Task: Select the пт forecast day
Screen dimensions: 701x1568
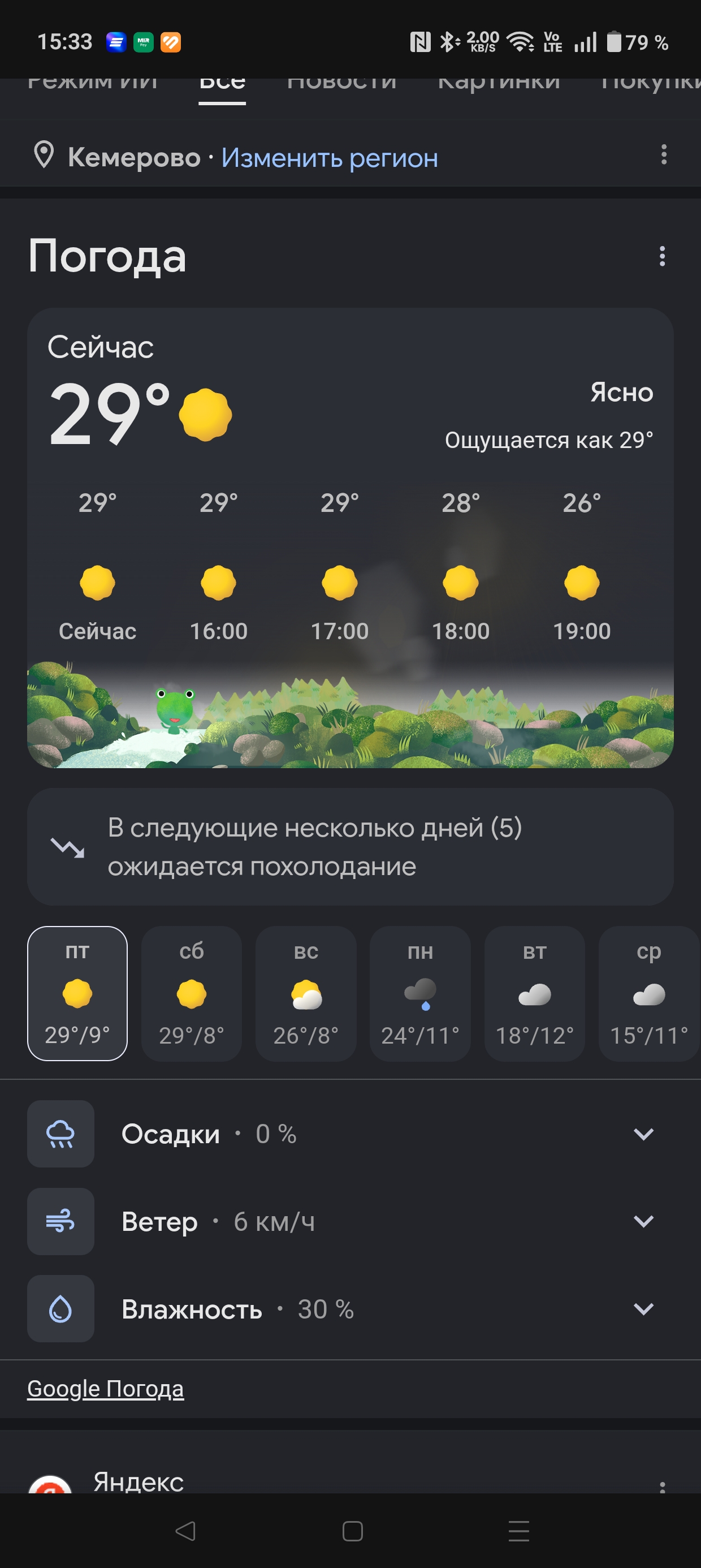Action: pos(77,993)
